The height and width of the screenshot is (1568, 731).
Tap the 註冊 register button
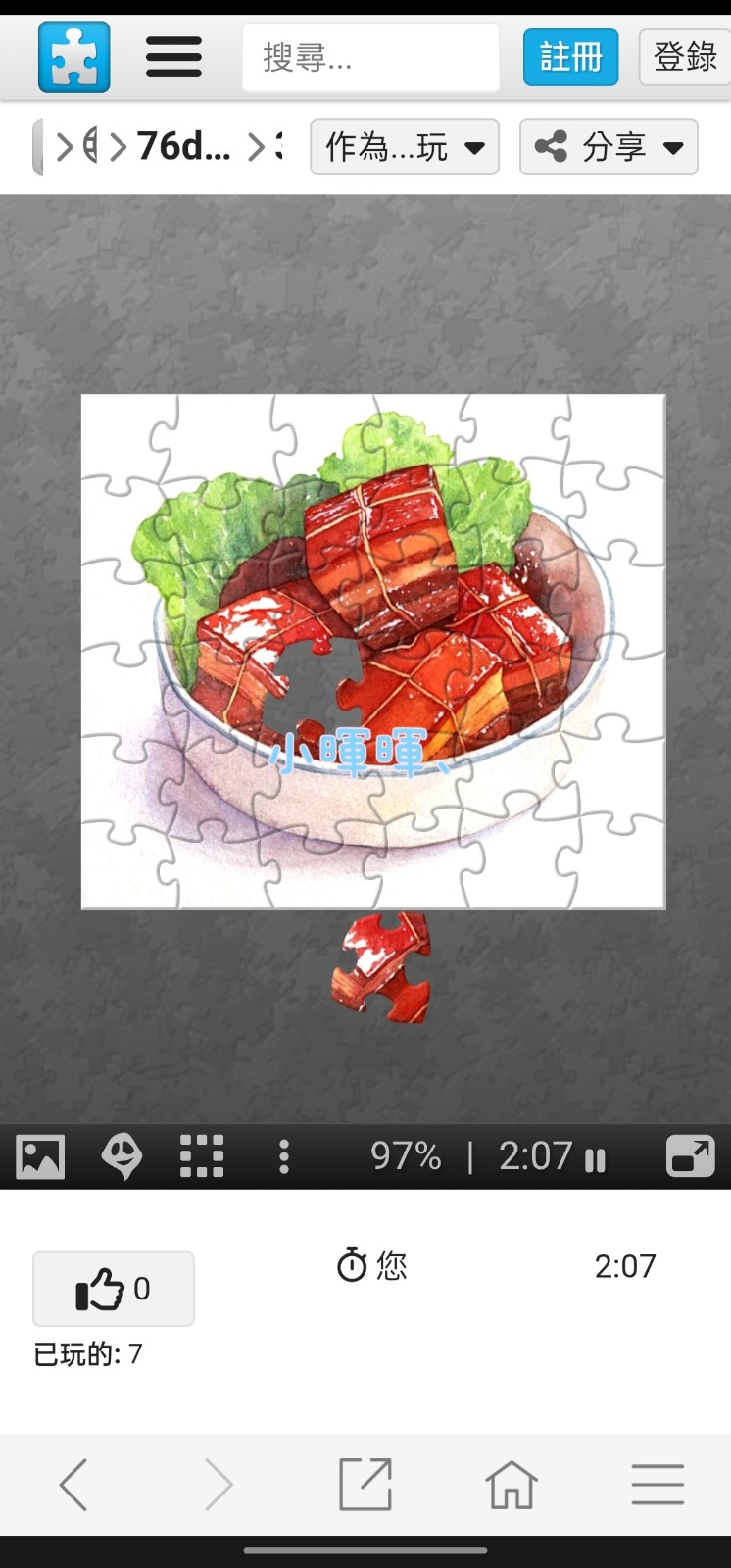click(x=570, y=57)
